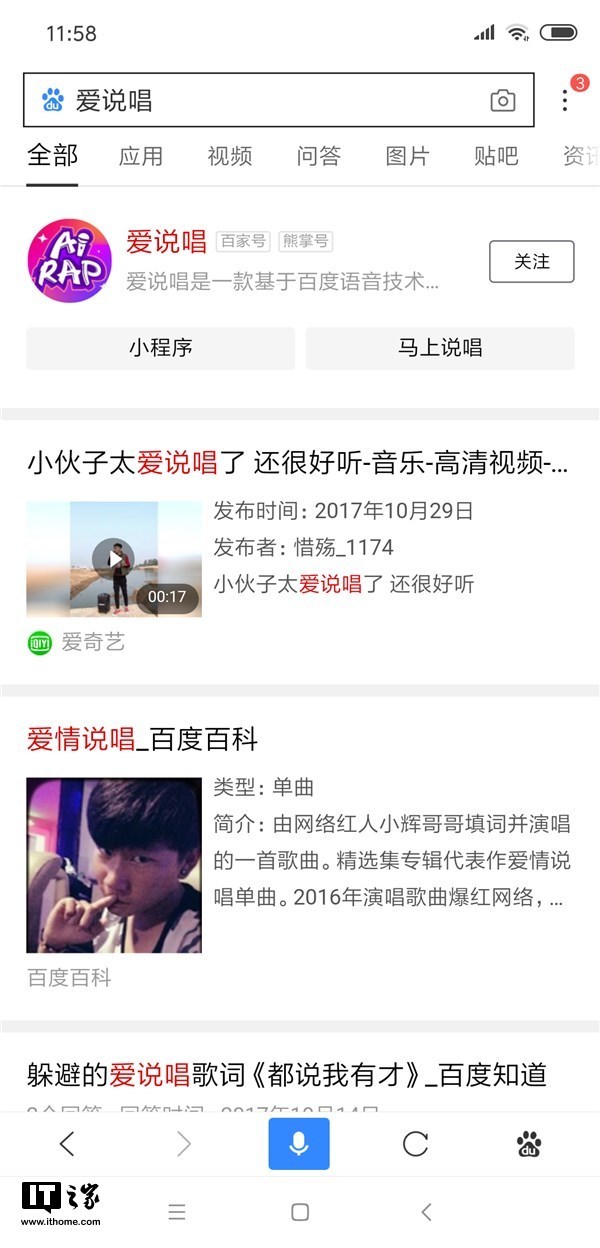Viewport: 600px width, 1248px height.
Task: Follow 爱说唱 with the 关注 button
Action: 531,262
